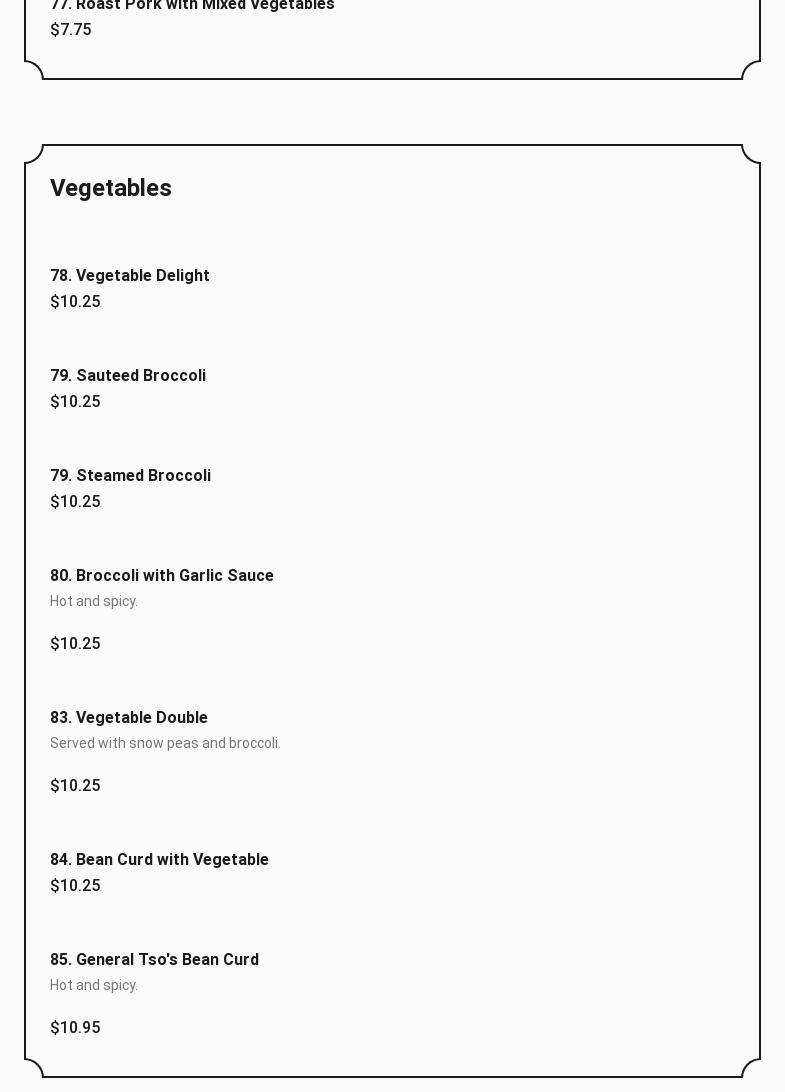Select 83. Vegetable Double
This screenshot has height=1092, width=785.
coord(129,718)
